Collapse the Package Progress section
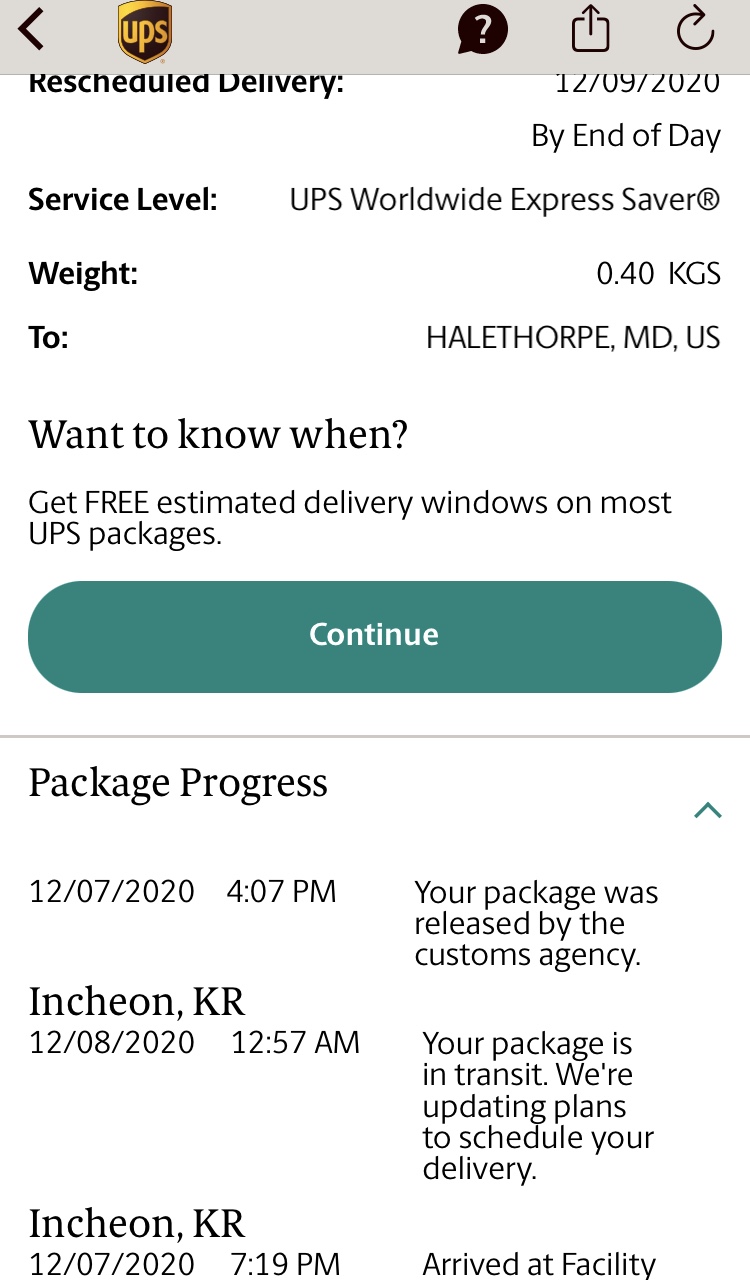The height and width of the screenshot is (1280, 750). (708, 810)
